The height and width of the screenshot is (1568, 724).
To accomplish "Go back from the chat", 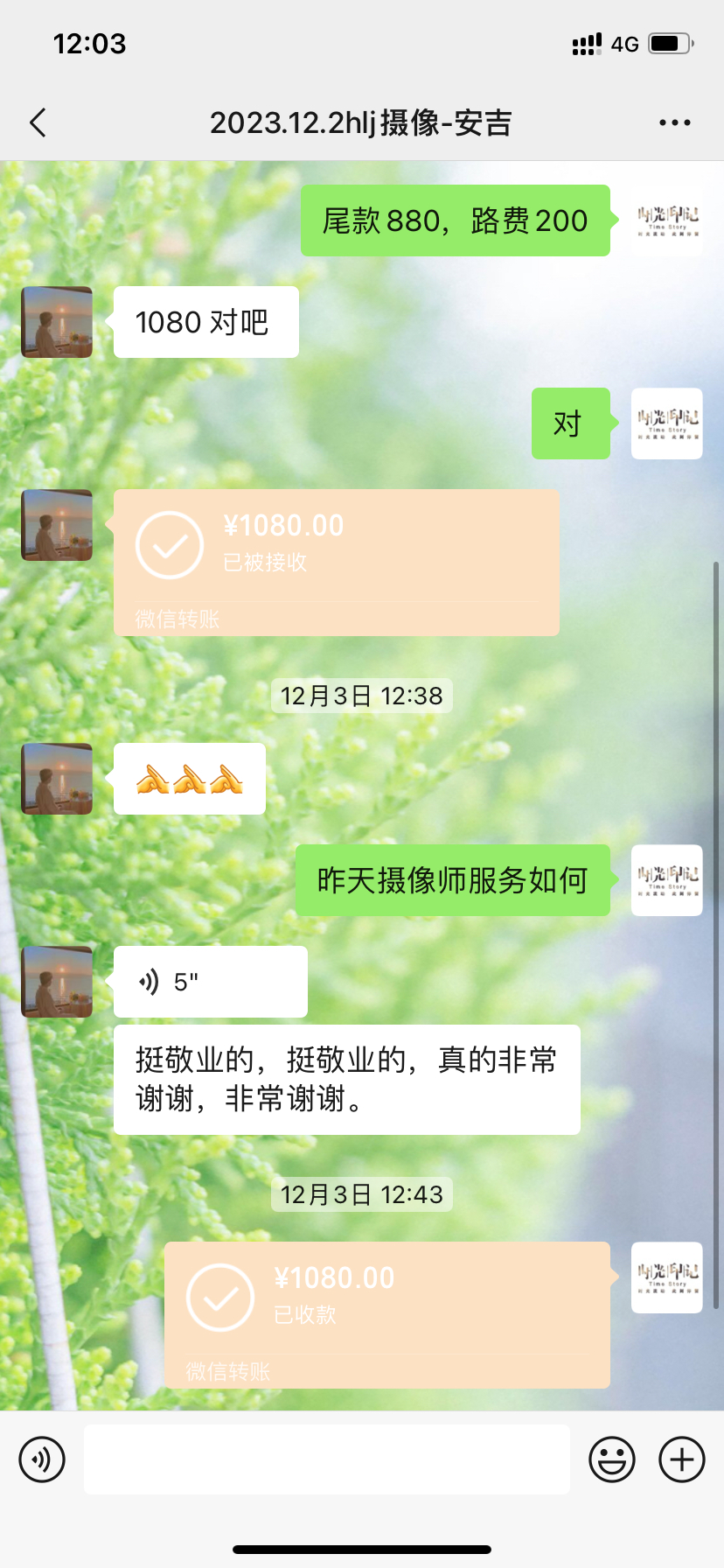I will click(x=38, y=122).
